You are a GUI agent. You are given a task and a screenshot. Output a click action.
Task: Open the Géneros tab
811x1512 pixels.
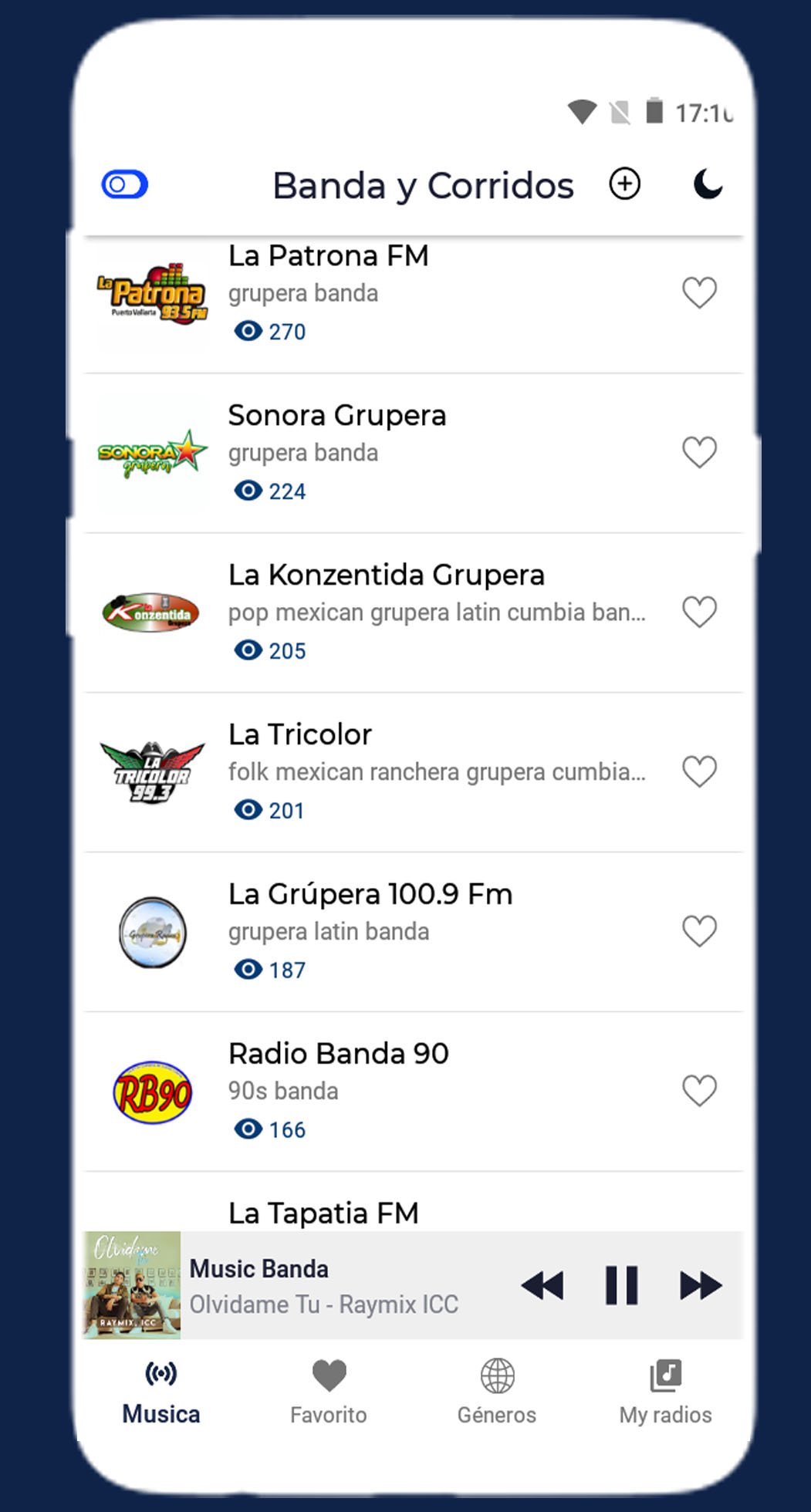pyautogui.click(x=497, y=1392)
